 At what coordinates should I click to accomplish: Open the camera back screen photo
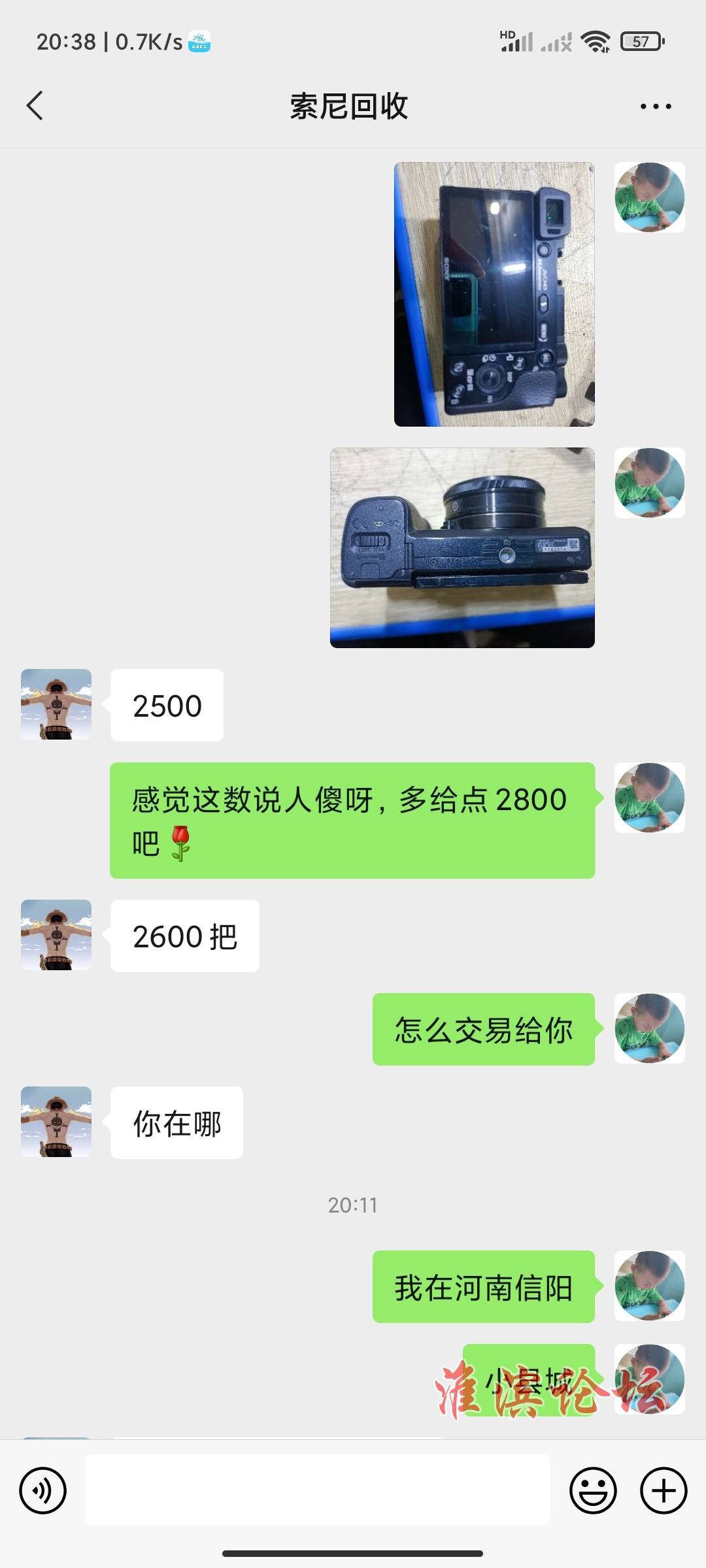(494, 294)
